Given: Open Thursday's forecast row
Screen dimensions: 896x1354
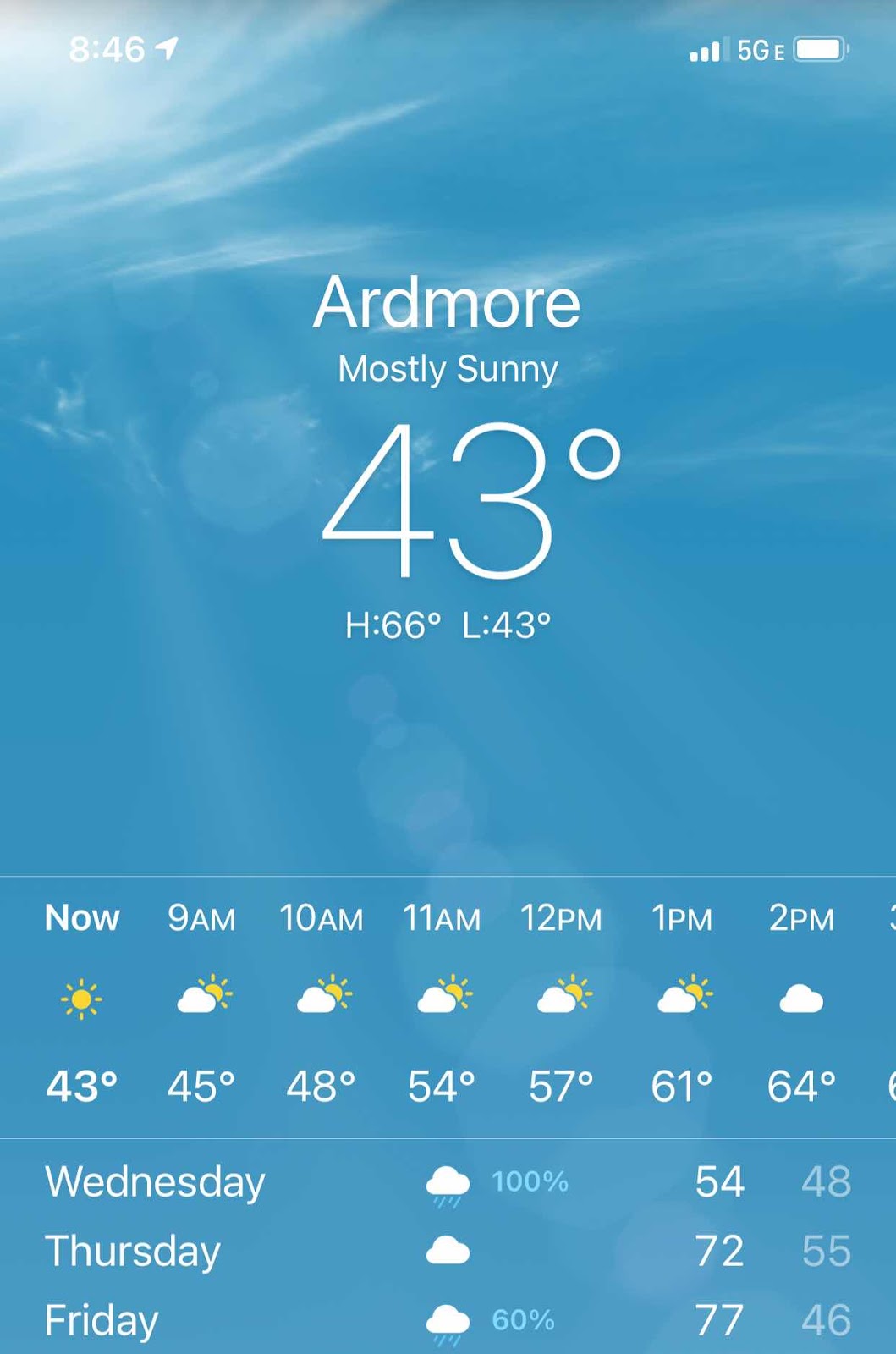Looking at the screenshot, I should click(134, 1251).
